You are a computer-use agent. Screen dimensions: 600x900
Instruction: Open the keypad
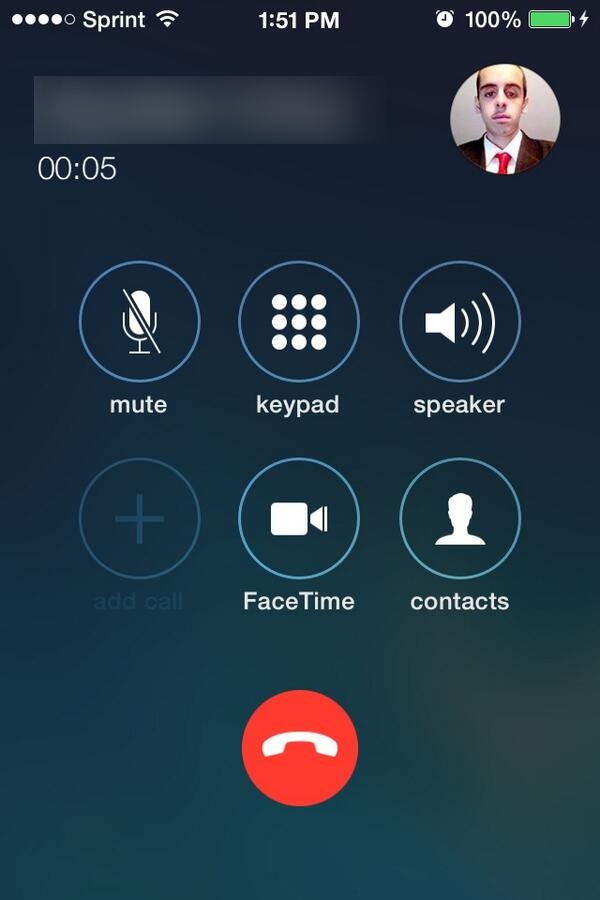click(x=298, y=322)
